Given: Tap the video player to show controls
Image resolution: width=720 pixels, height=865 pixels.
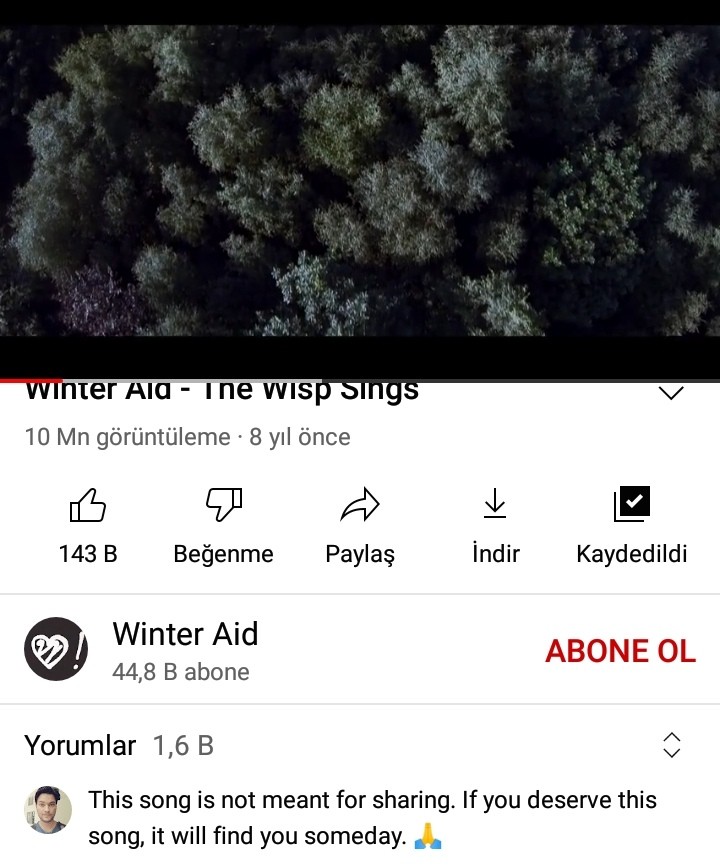Looking at the screenshot, I should (360, 180).
